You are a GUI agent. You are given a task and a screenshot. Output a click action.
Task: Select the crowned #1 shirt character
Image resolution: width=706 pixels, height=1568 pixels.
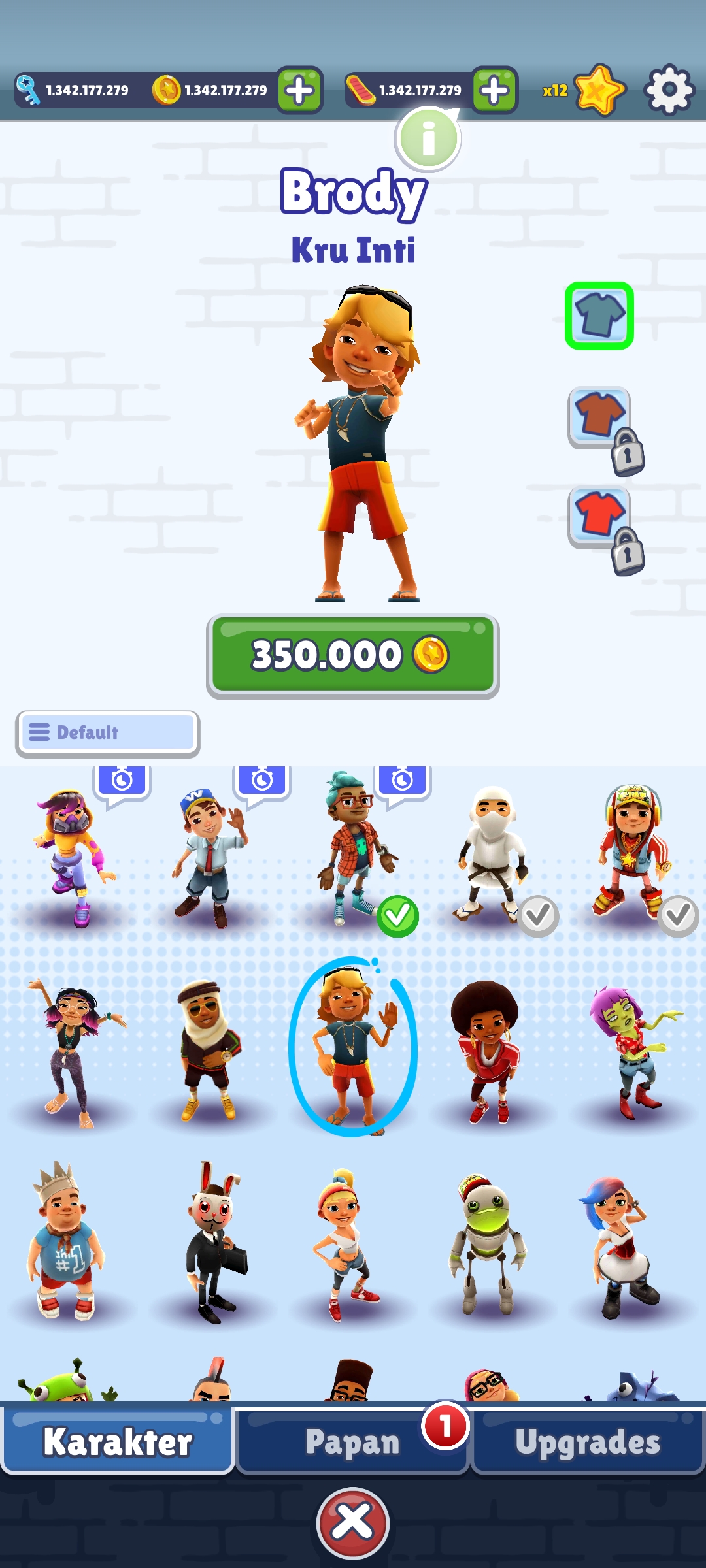(x=65, y=1241)
